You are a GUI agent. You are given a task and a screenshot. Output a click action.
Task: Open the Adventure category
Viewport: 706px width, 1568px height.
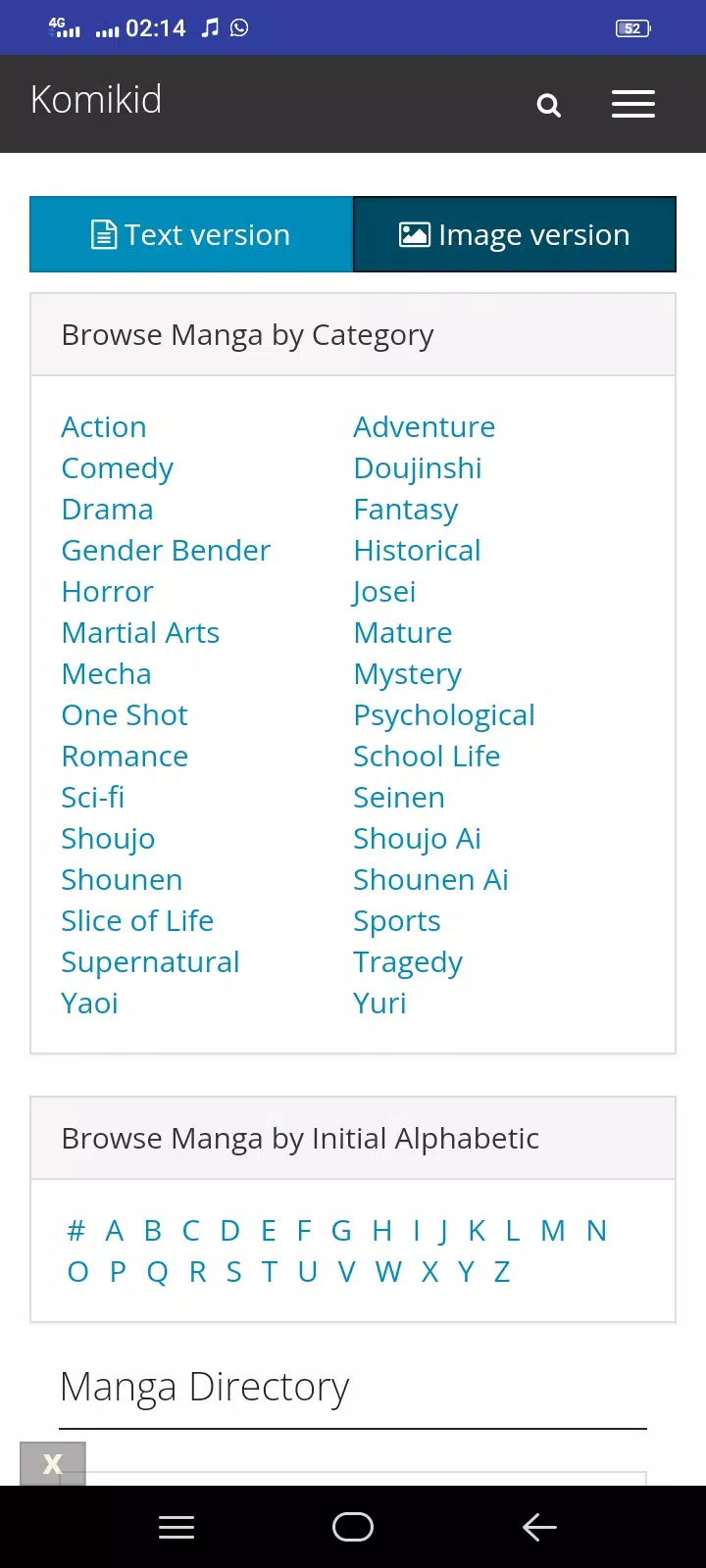click(424, 427)
